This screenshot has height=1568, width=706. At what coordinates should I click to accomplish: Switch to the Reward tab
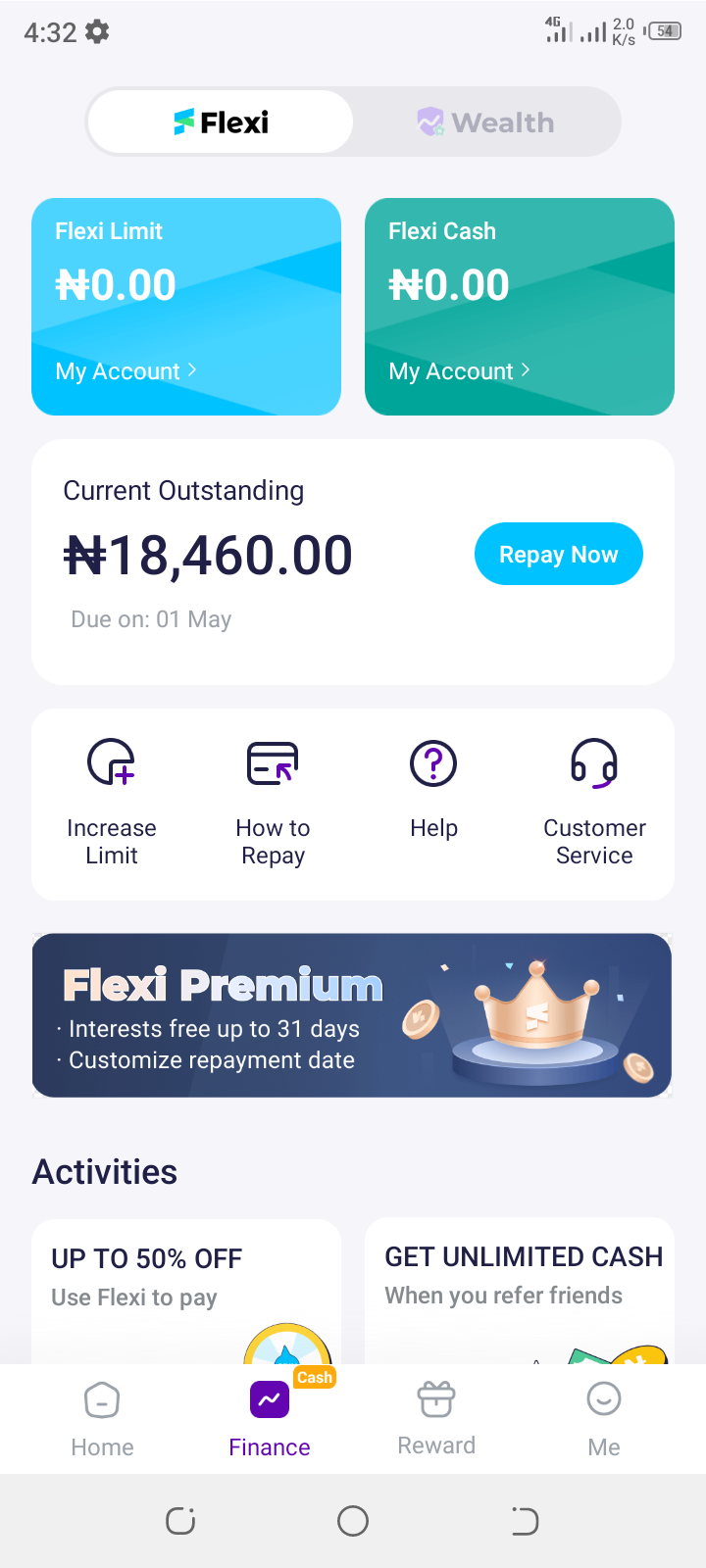point(436,1419)
